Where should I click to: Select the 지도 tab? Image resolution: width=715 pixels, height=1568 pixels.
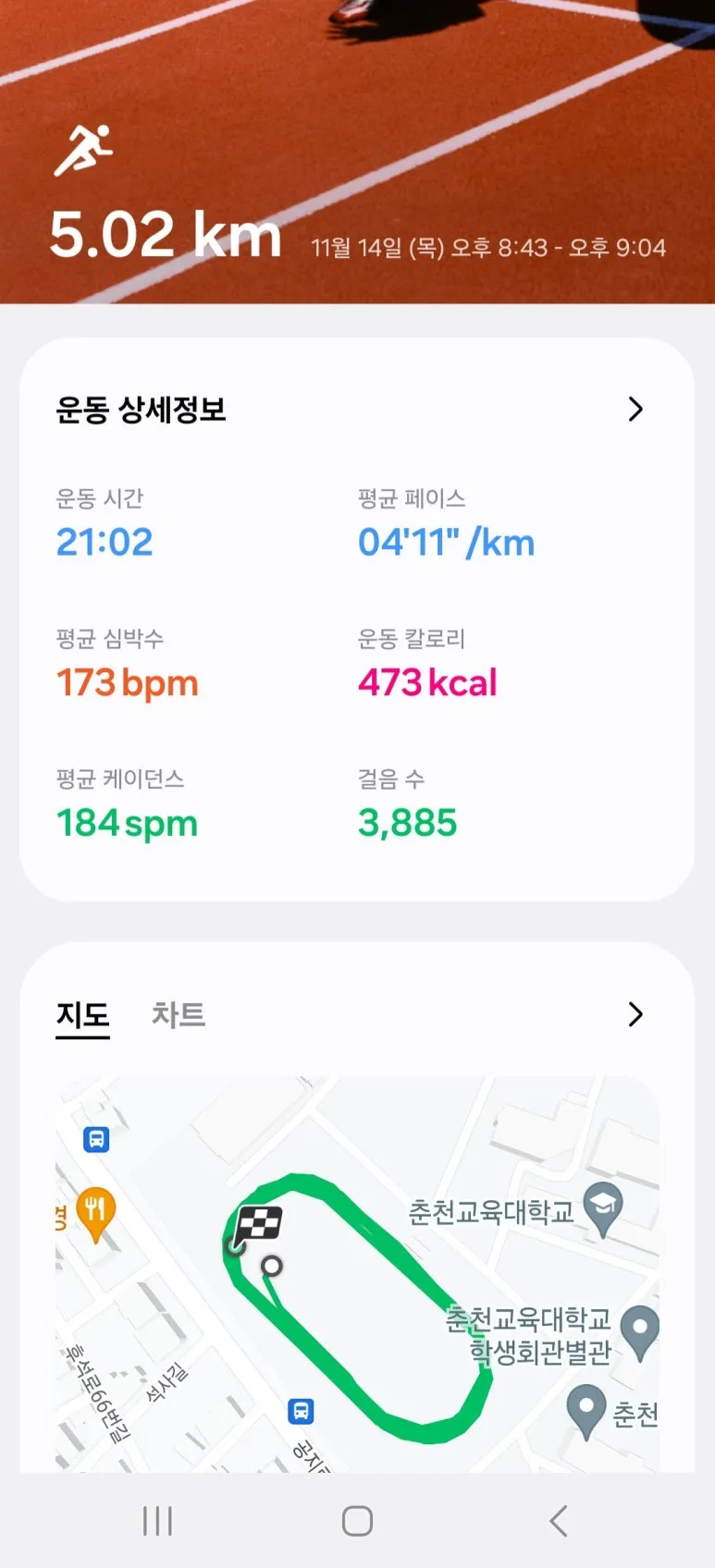(x=82, y=1014)
